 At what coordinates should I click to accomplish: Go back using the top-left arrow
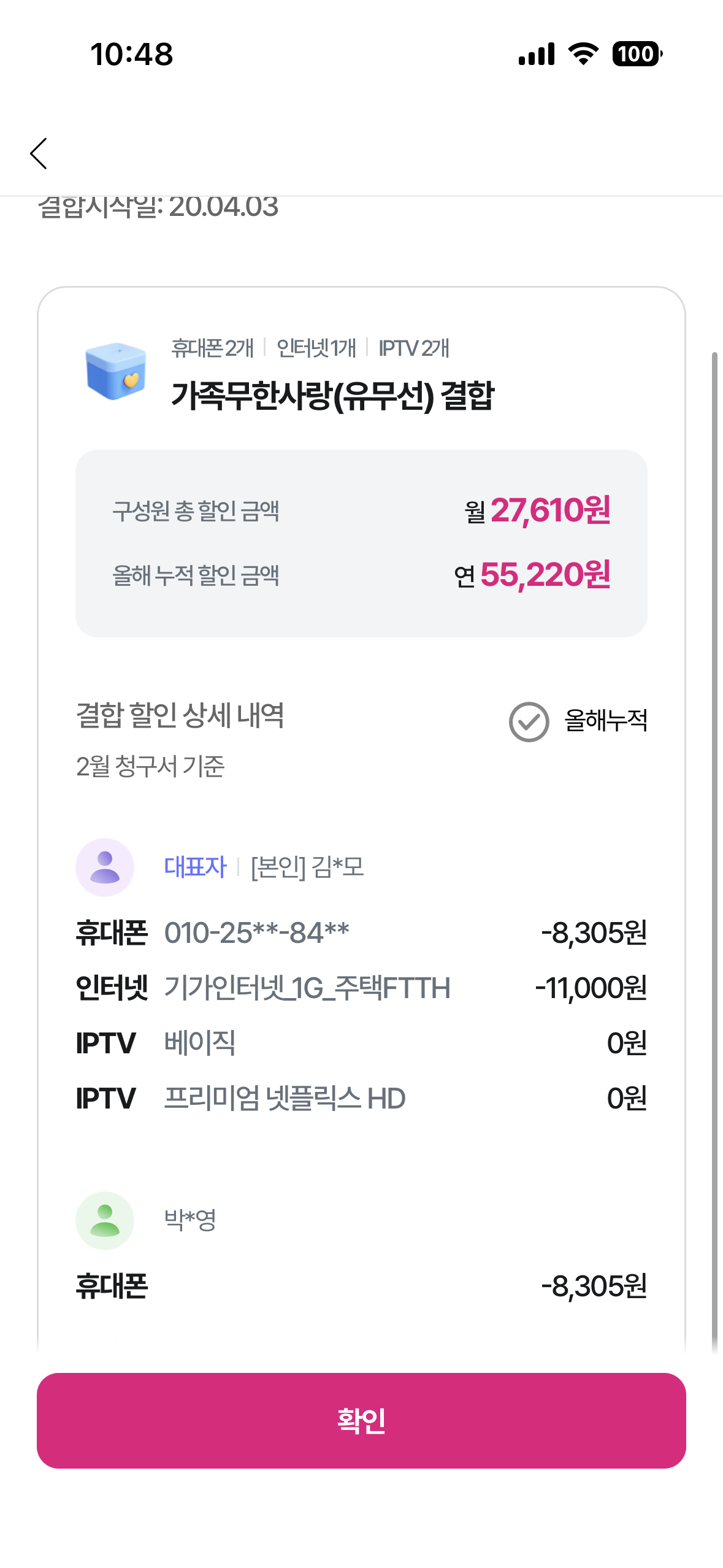(39, 153)
